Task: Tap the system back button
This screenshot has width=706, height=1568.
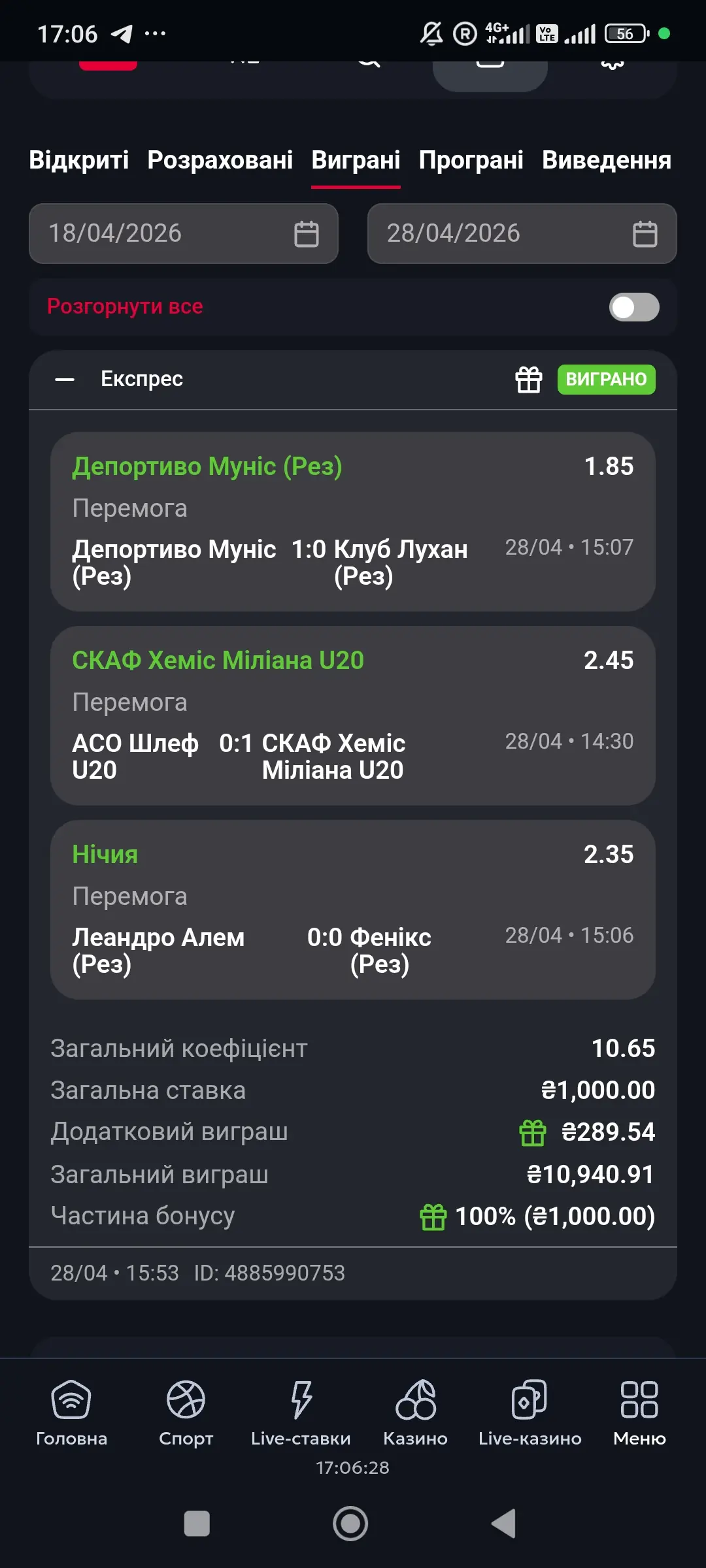Action: click(x=503, y=1524)
